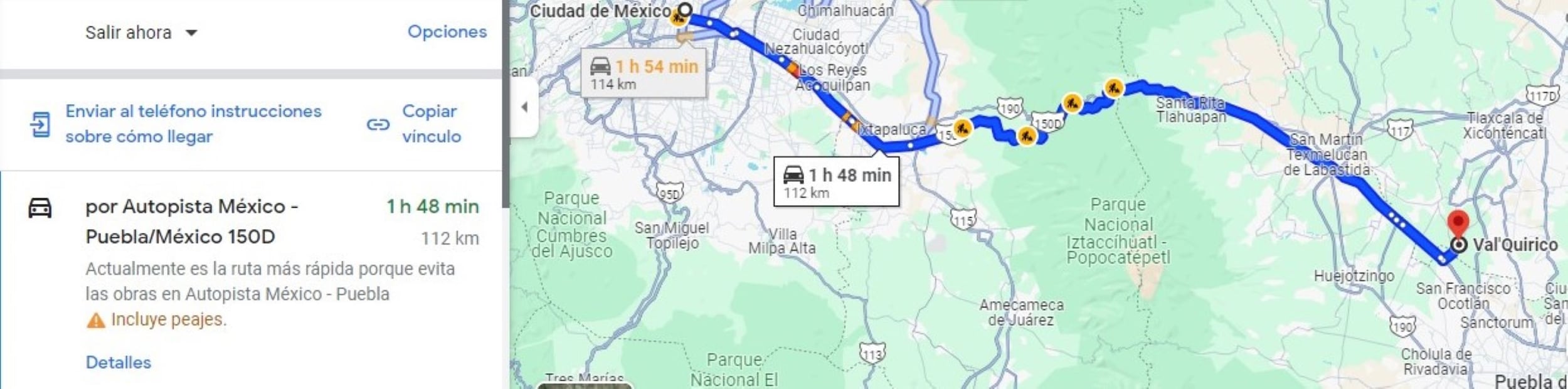This screenshot has width=1568, height=389.
Task: Select the route via Autopista México - Puebla
Action: [191, 221]
